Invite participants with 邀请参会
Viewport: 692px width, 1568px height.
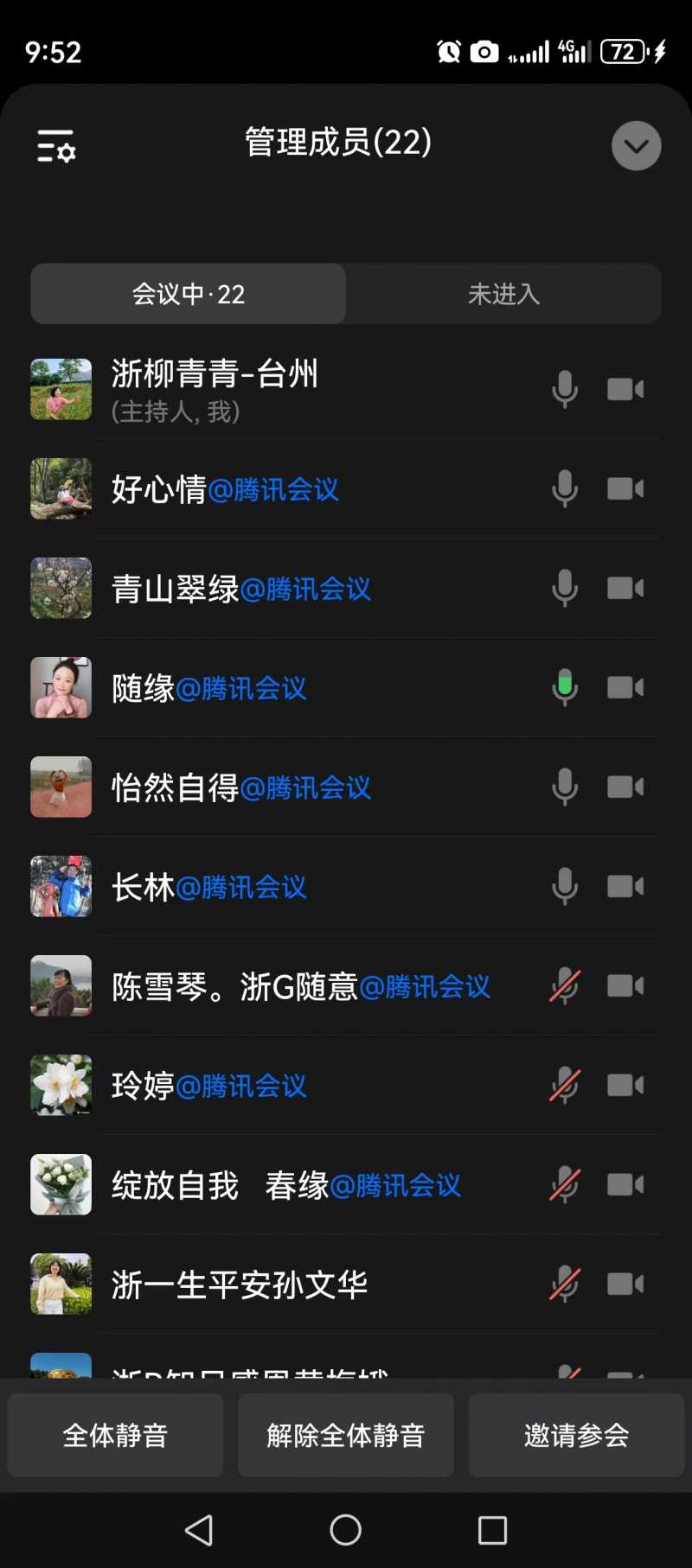[x=576, y=1435]
